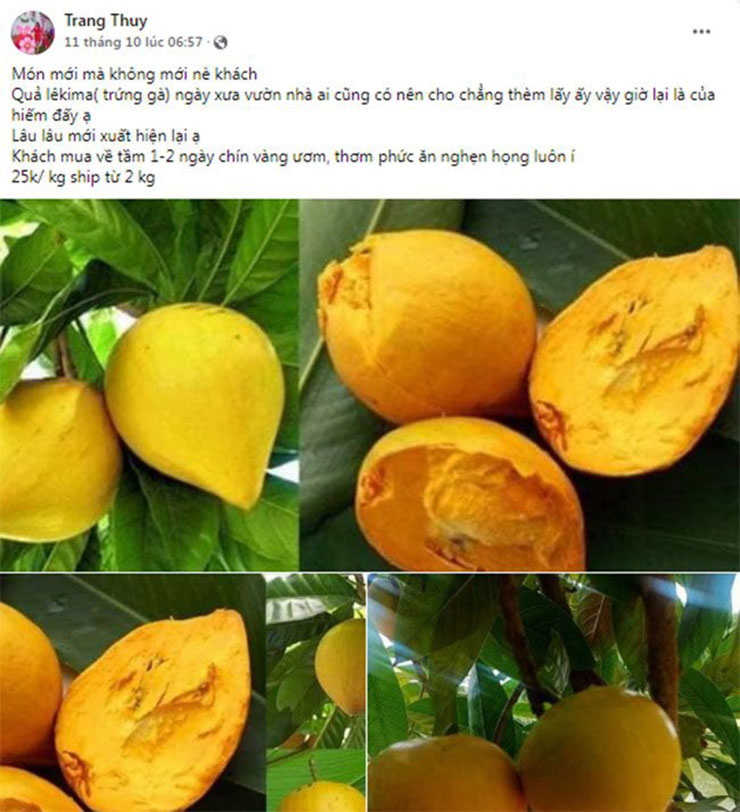The image size is (740, 812).
Task: Open the post's three-dot options menu
Action: (x=702, y=31)
